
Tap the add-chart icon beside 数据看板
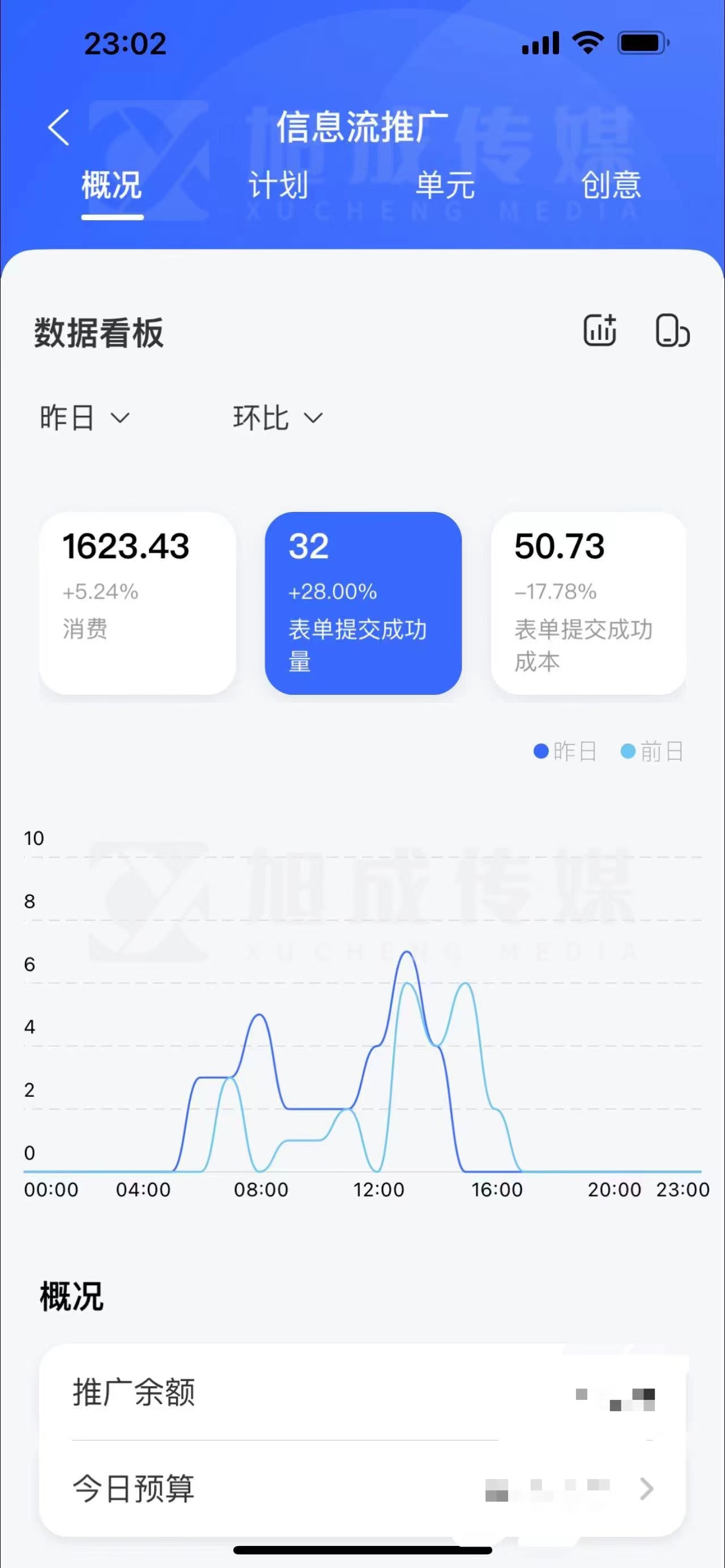coord(600,331)
